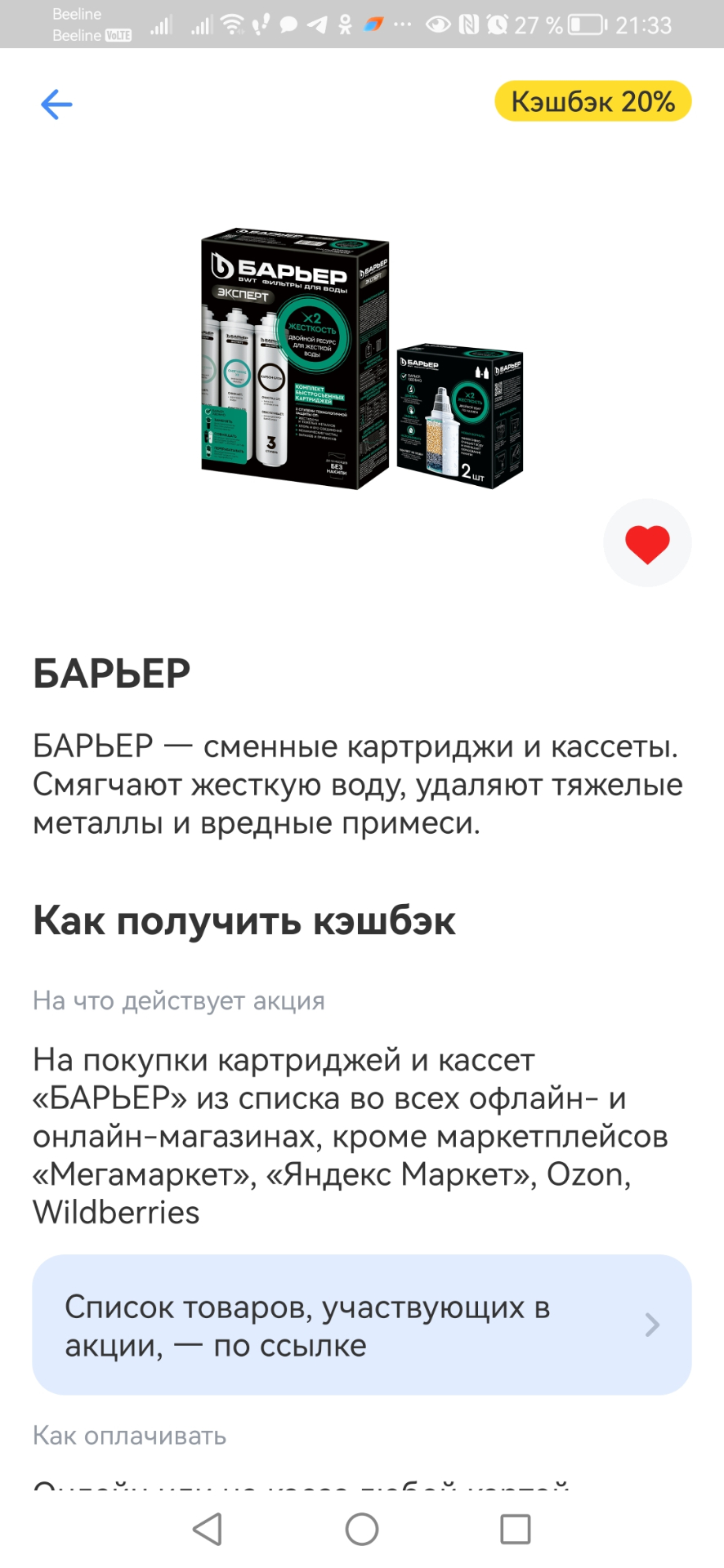The image size is (724, 1568).
Task: Open the list of products participating in promotion
Action: pyautogui.click(x=362, y=1325)
